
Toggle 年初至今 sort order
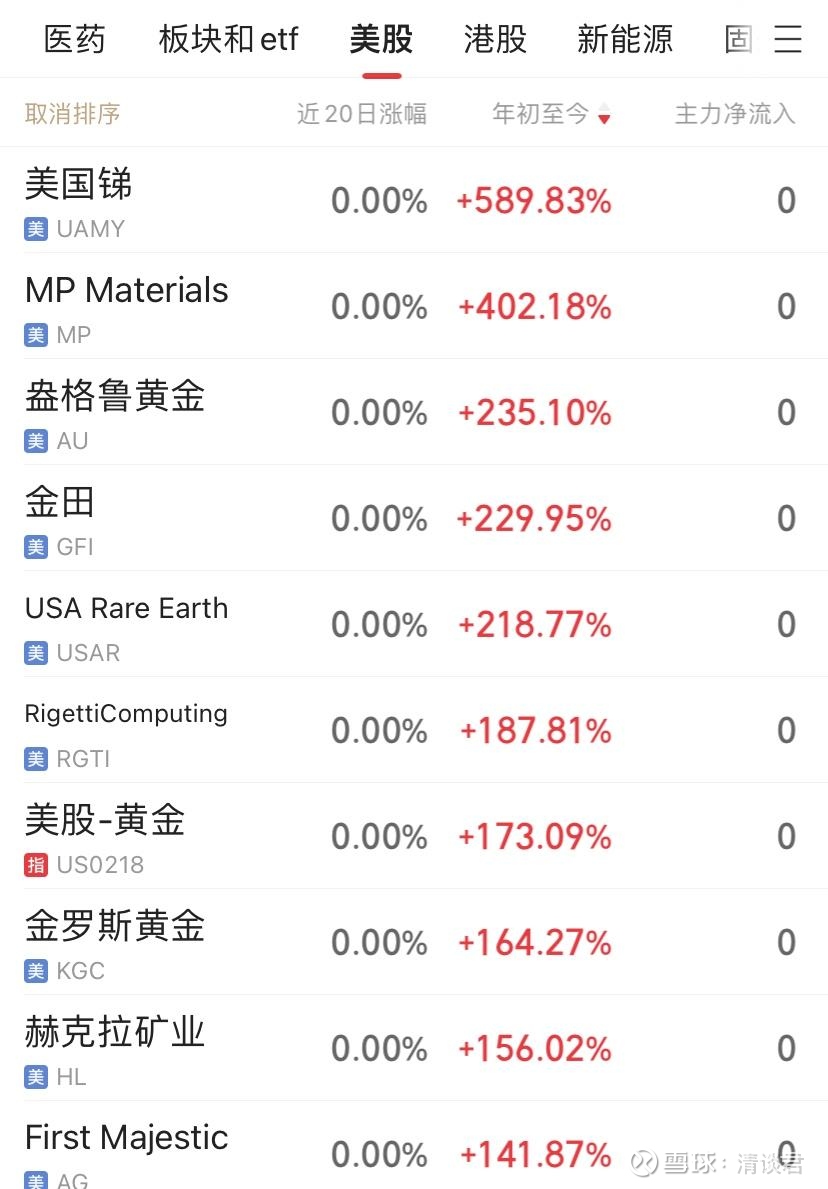[x=550, y=114]
